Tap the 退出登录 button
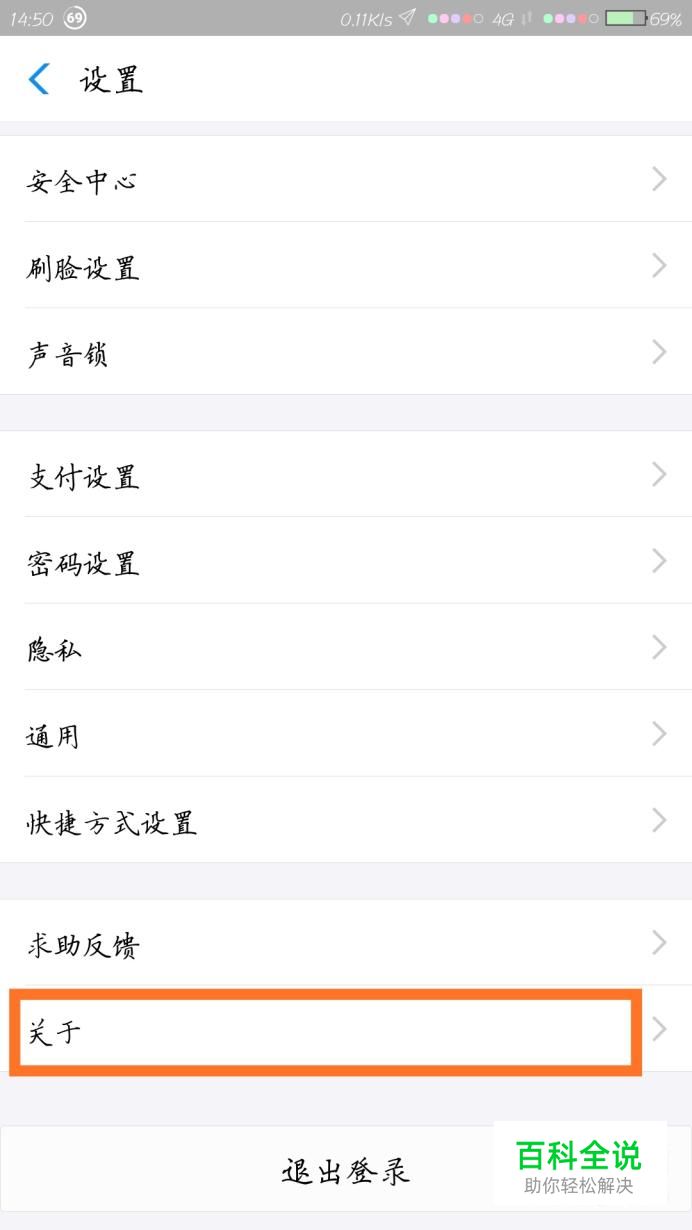 pyautogui.click(x=346, y=1169)
